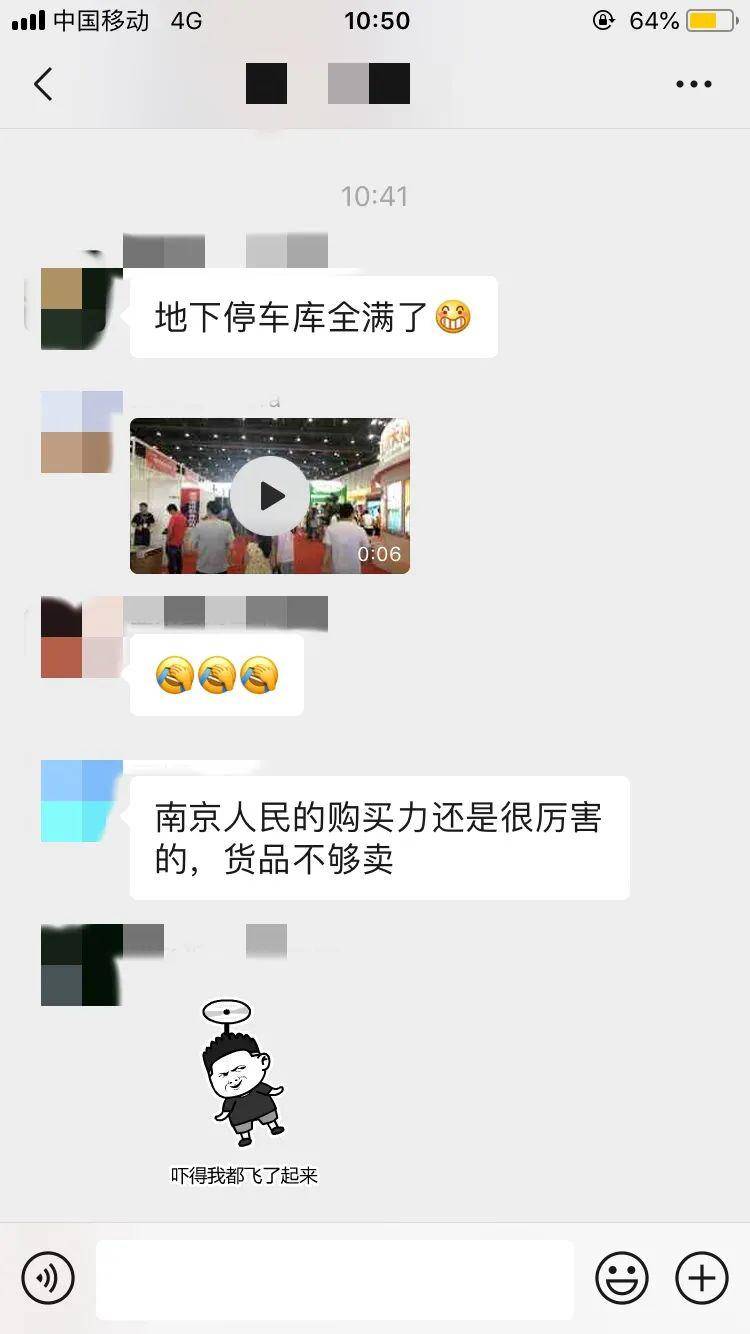Play the 0:06 exhibition hall video
Viewport: 750px width, 1334px height.
pos(270,496)
